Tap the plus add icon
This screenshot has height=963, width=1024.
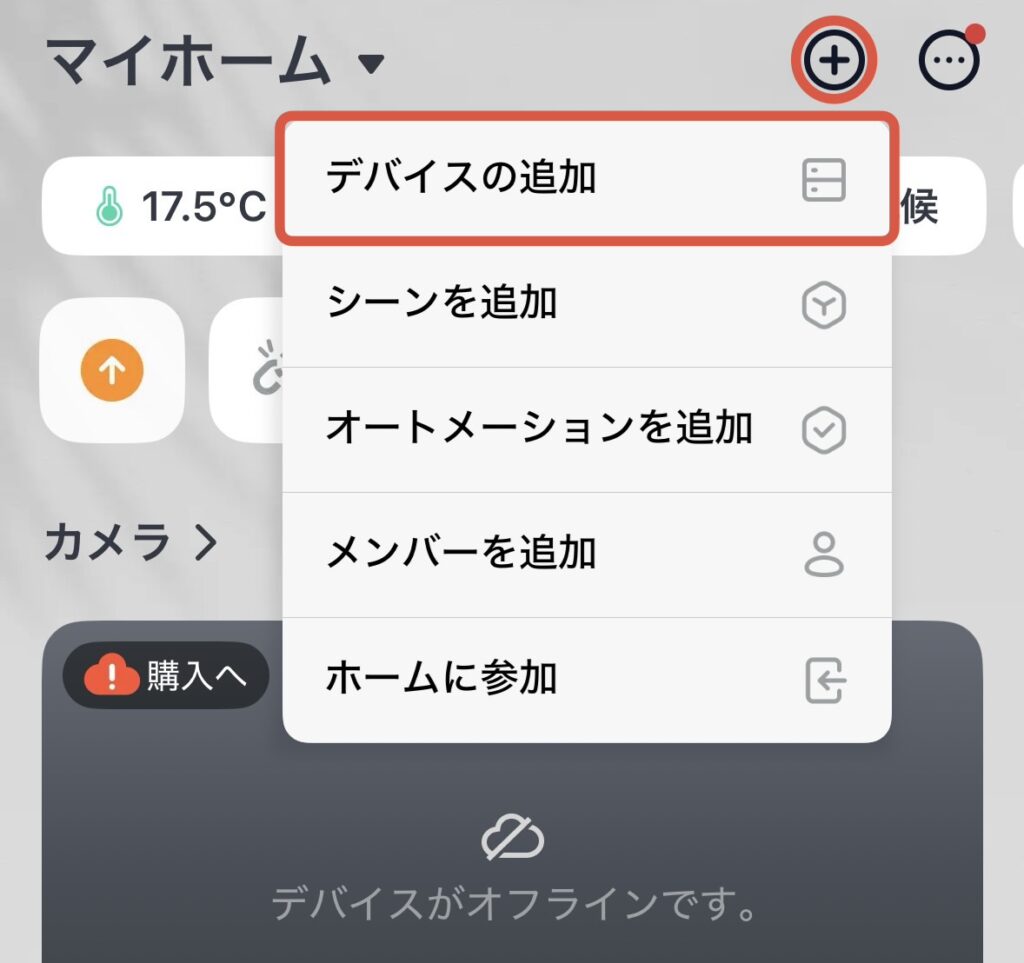(x=834, y=62)
